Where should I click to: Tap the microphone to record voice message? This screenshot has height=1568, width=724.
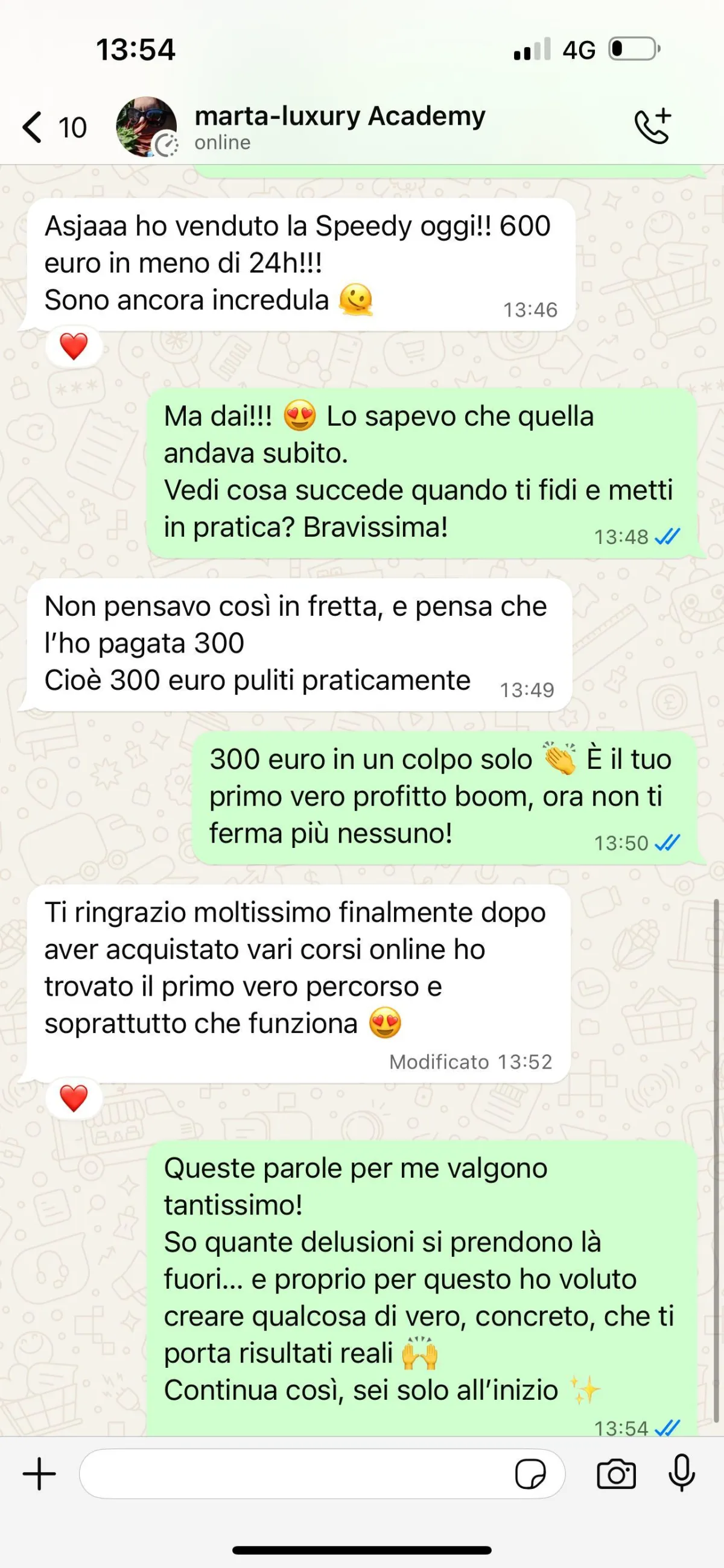(x=682, y=1473)
